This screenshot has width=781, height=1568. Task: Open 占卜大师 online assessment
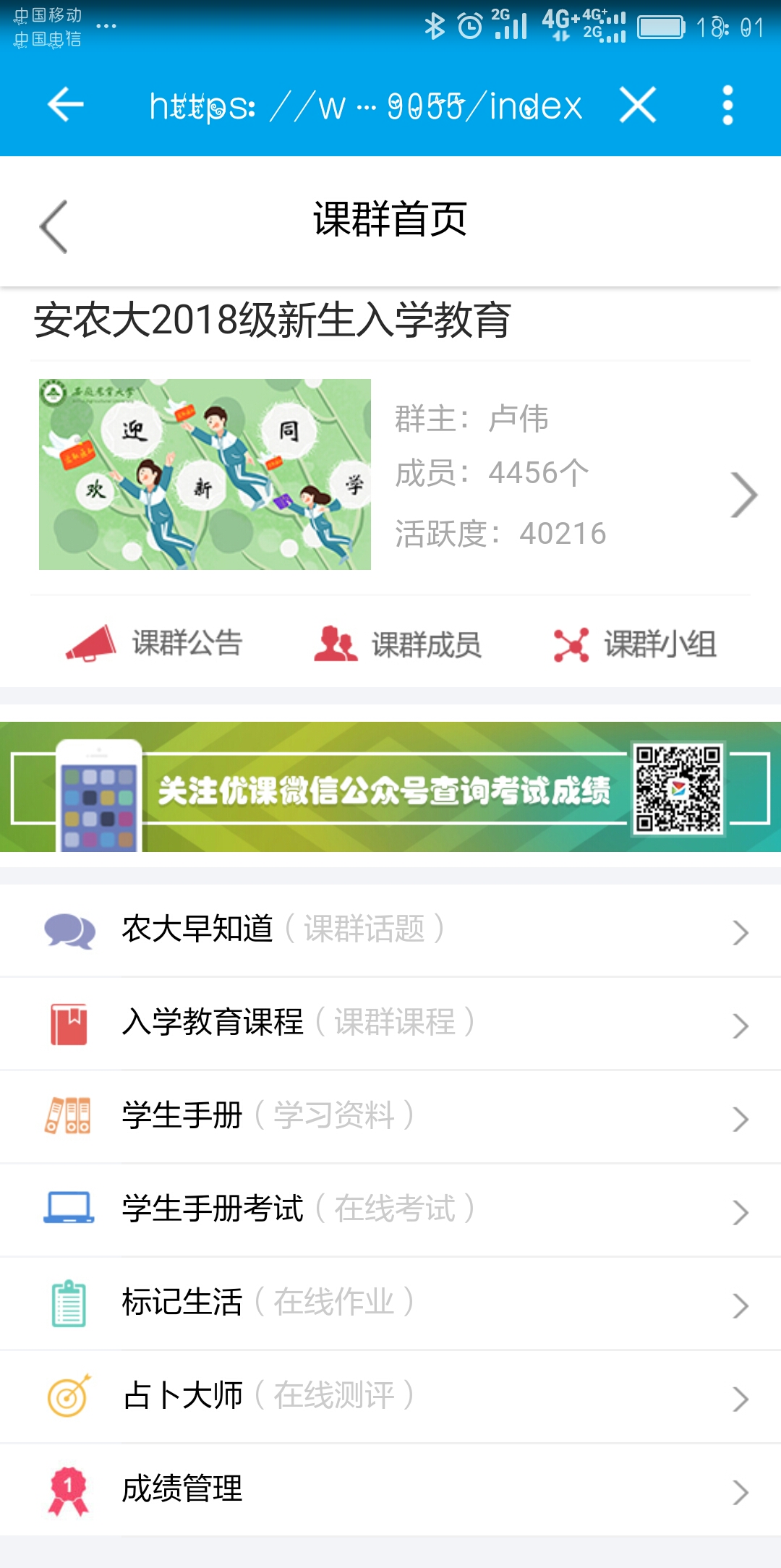coord(390,1397)
